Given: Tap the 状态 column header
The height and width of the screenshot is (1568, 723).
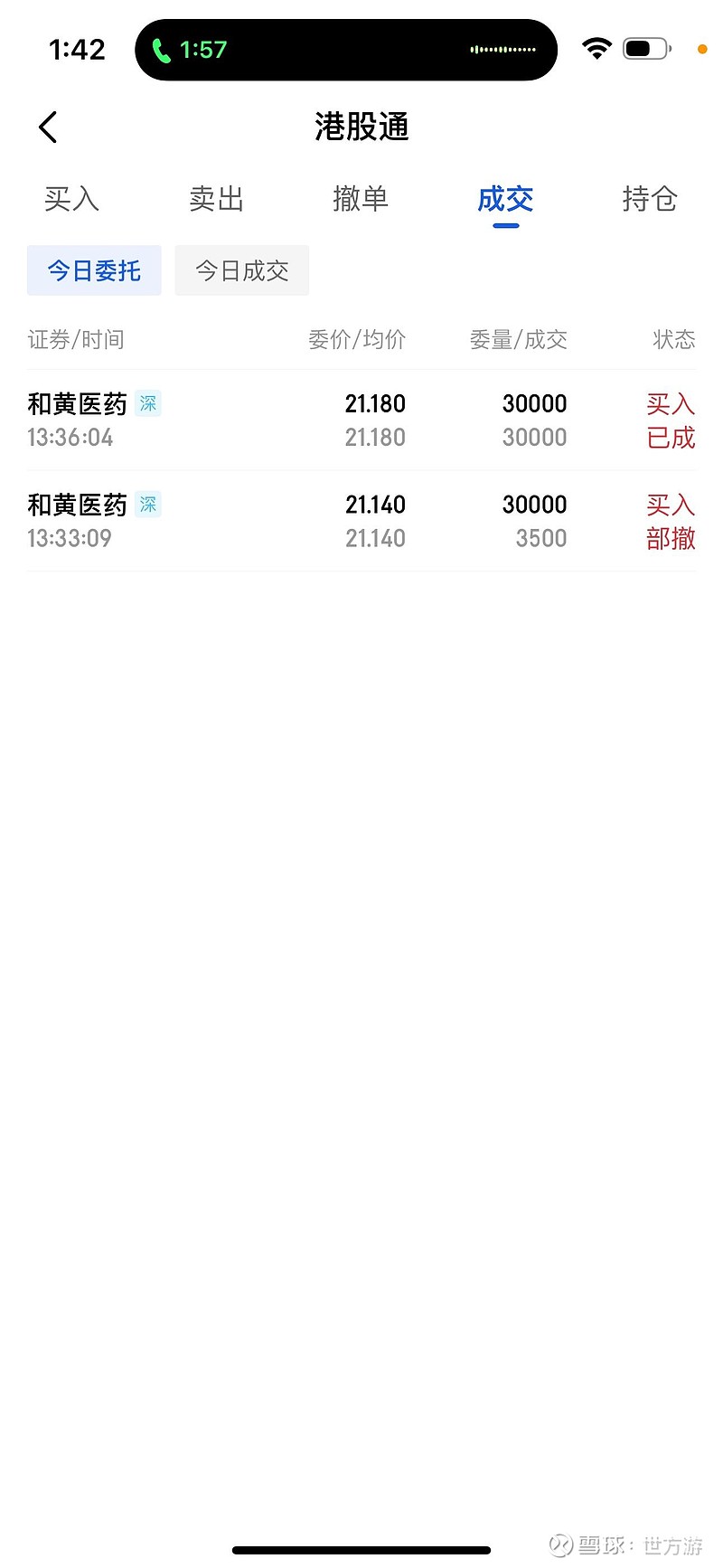Looking at the screenshot, I should click(x=674, y=340).
